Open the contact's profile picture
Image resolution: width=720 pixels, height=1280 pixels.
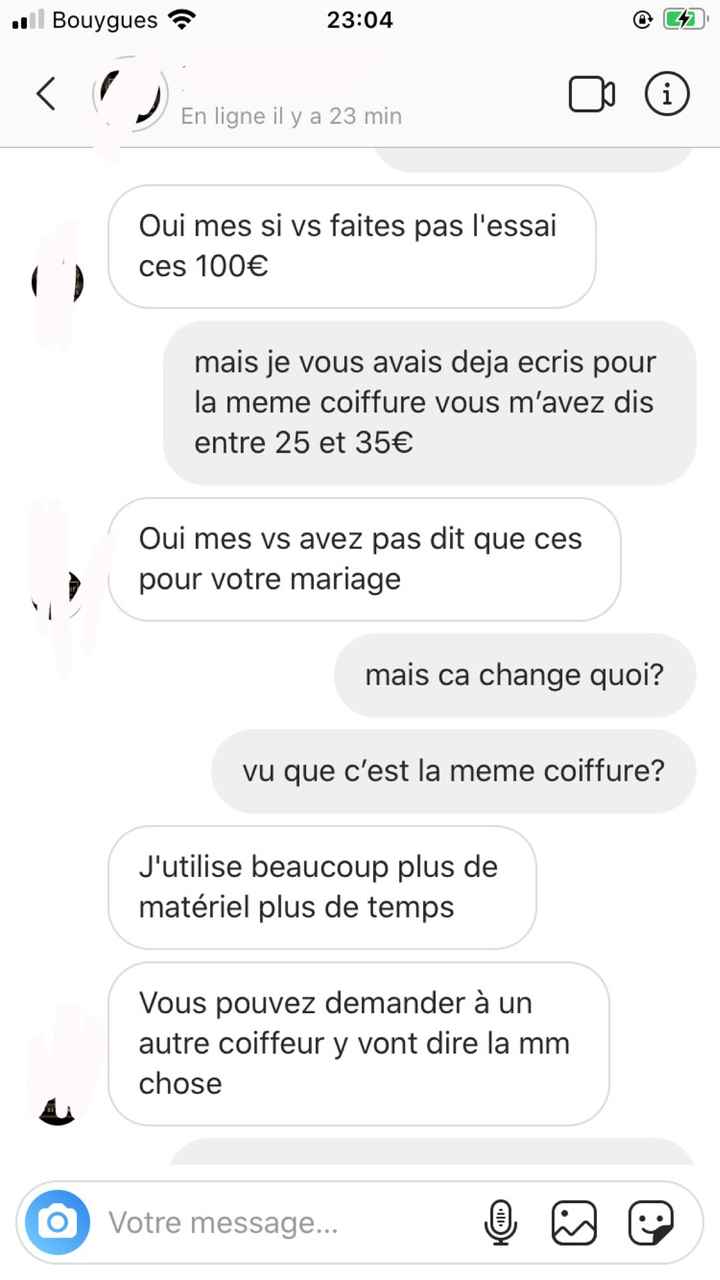[131, 93]
